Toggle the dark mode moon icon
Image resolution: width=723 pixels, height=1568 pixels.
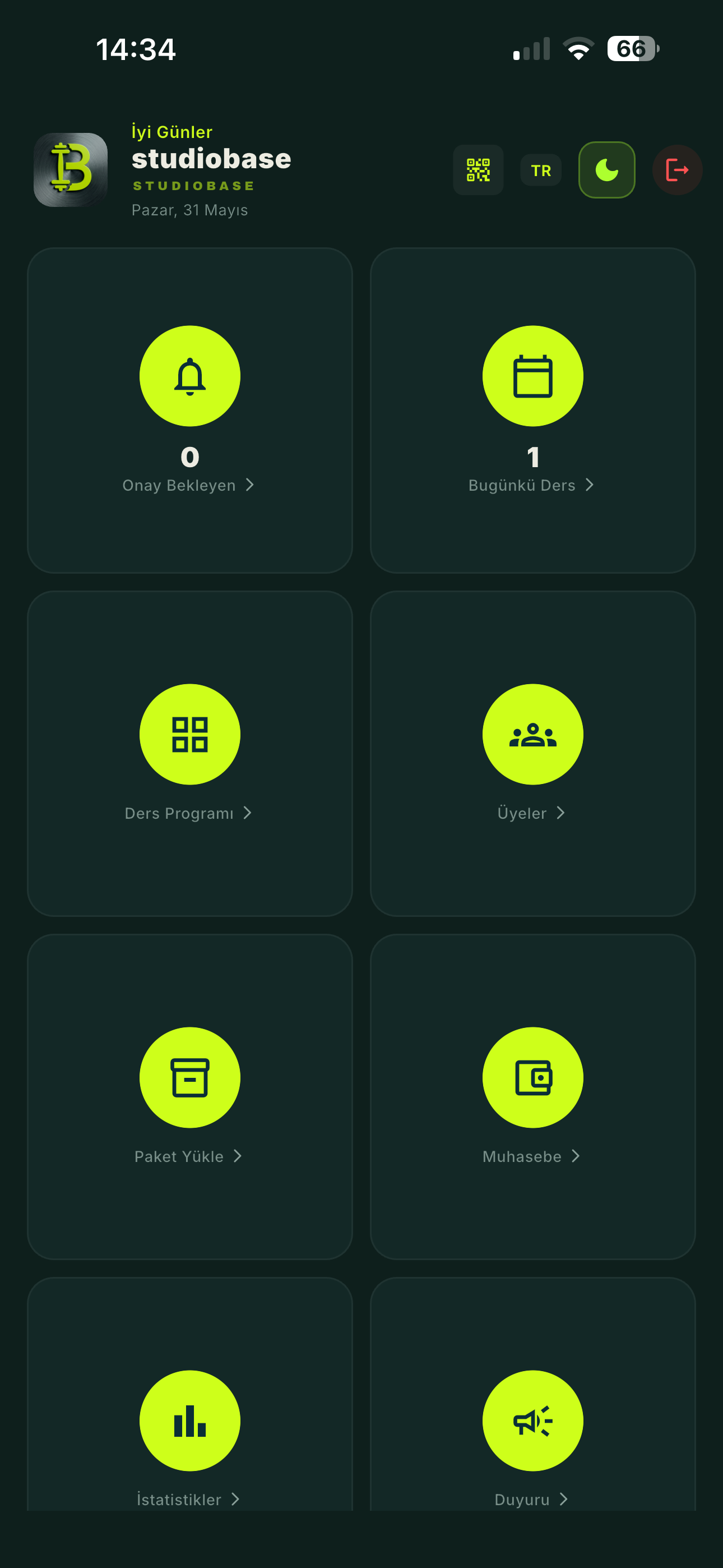(x=606, y=170)
